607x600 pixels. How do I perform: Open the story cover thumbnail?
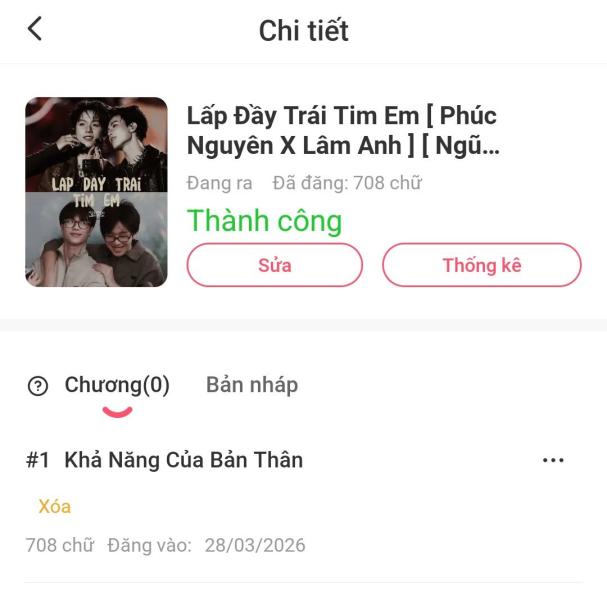96,192
